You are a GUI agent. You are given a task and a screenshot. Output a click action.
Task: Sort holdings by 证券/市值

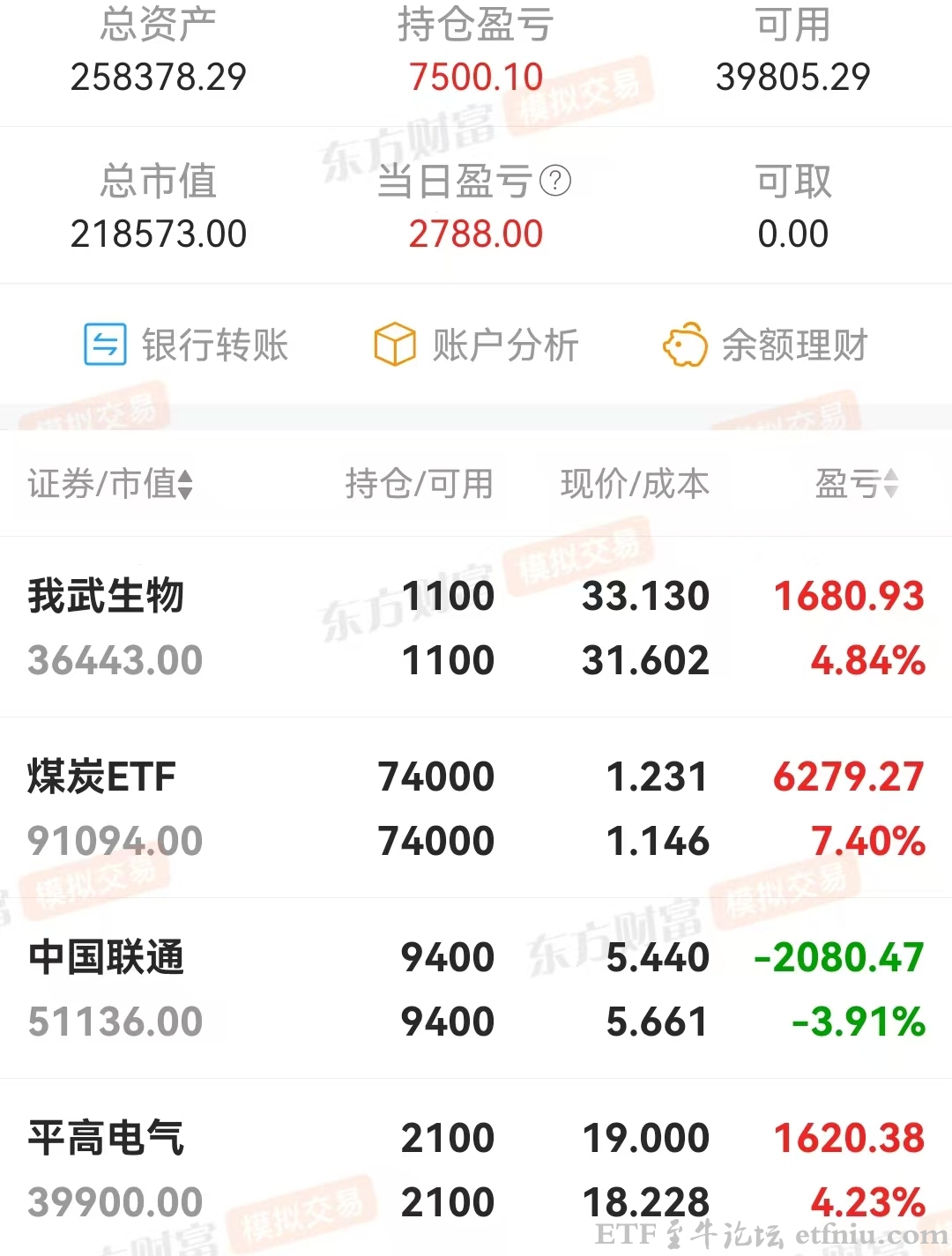click(110, 484)
